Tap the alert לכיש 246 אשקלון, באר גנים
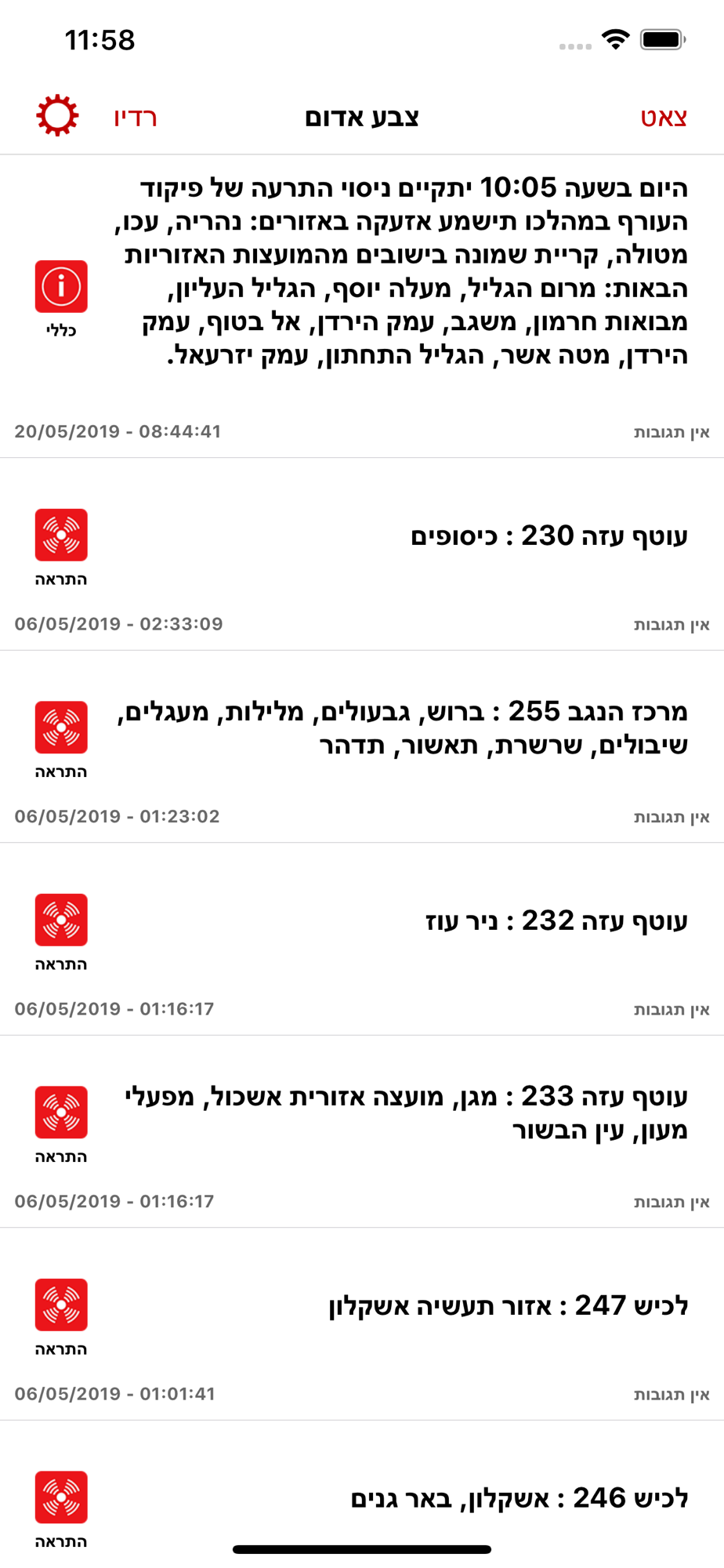724x1568 pixels. [x=362, y=1494]
